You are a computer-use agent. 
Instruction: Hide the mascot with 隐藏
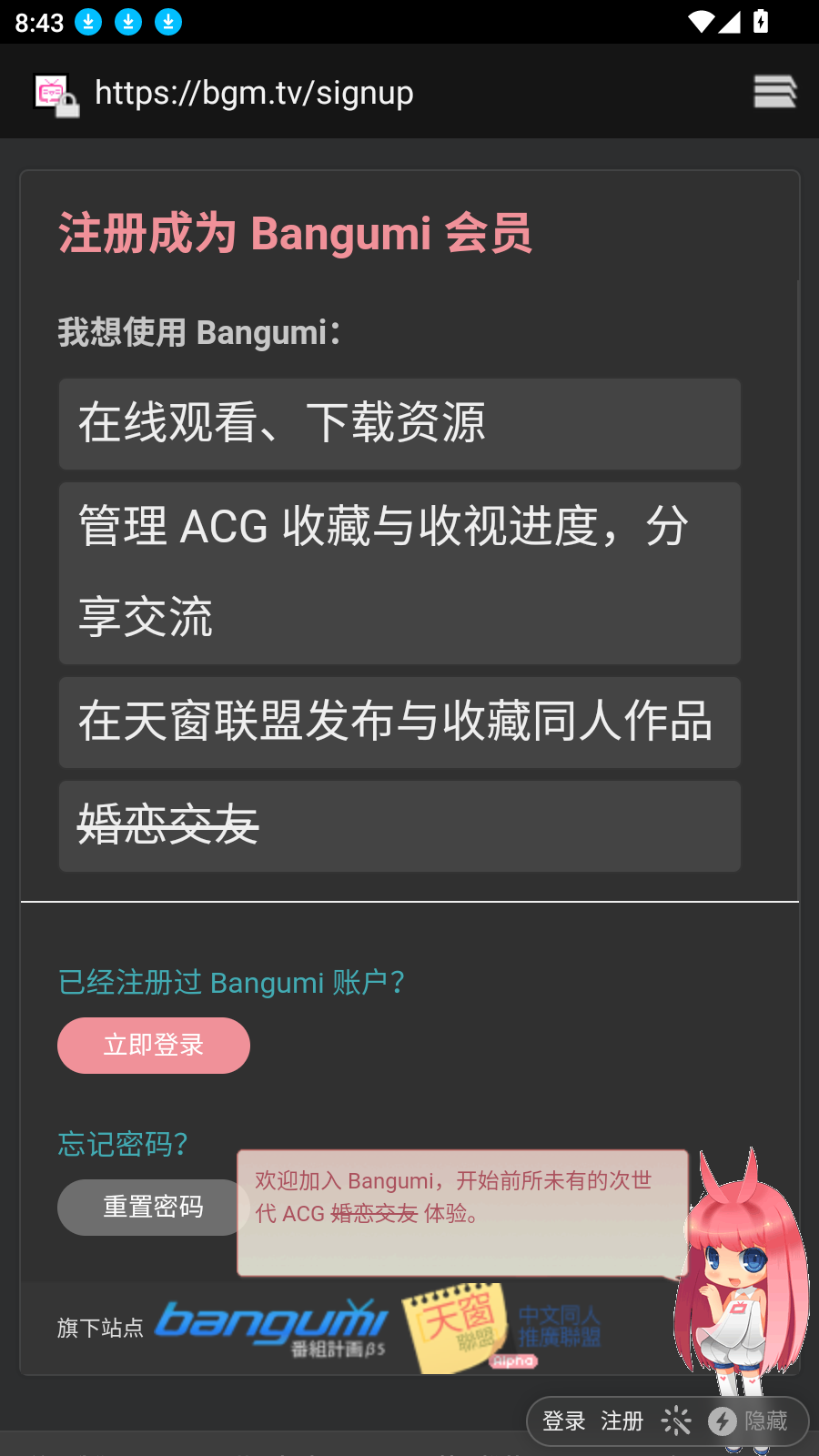coord(750,1421)
